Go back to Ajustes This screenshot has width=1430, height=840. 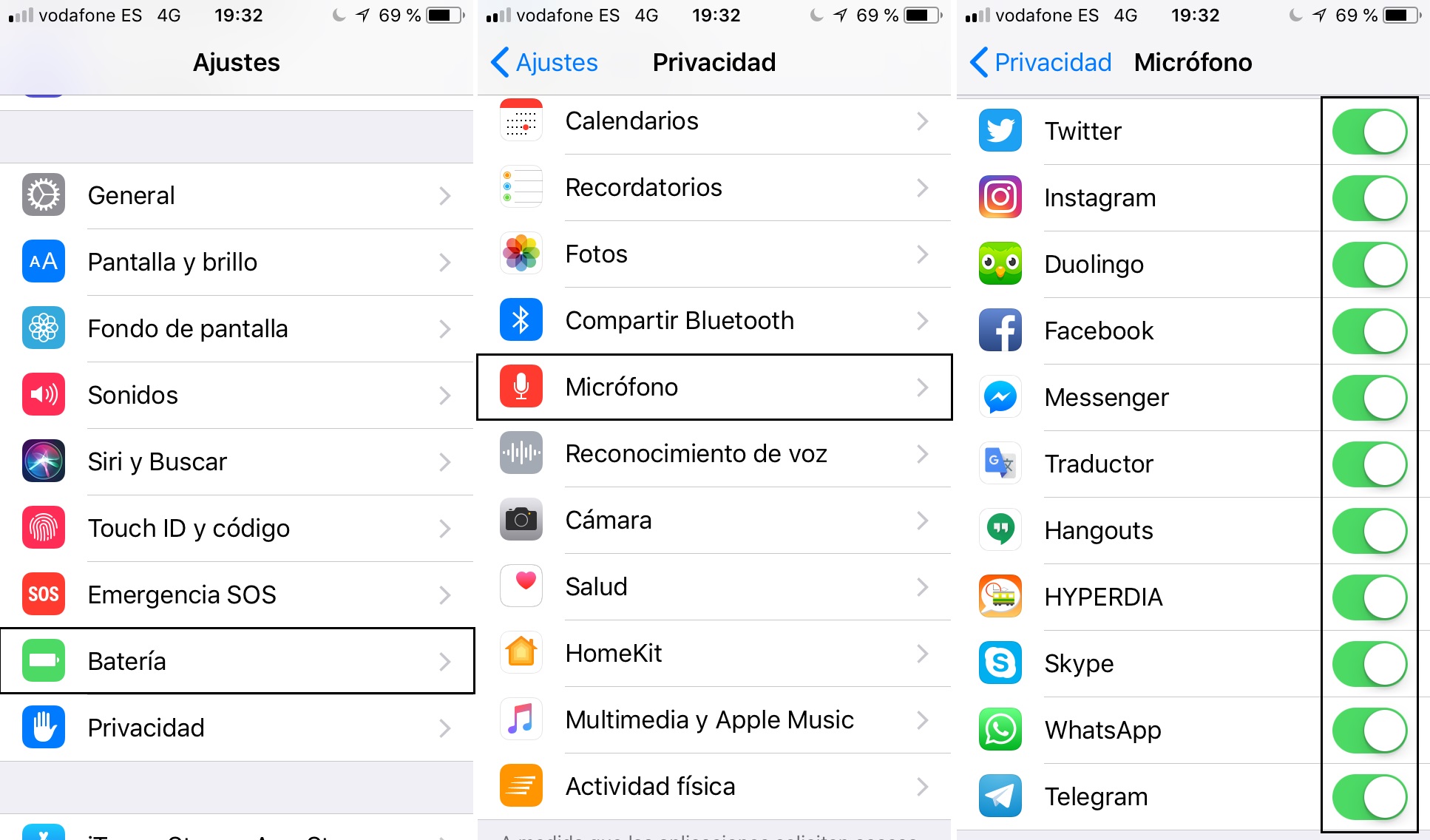coord(545,63)
